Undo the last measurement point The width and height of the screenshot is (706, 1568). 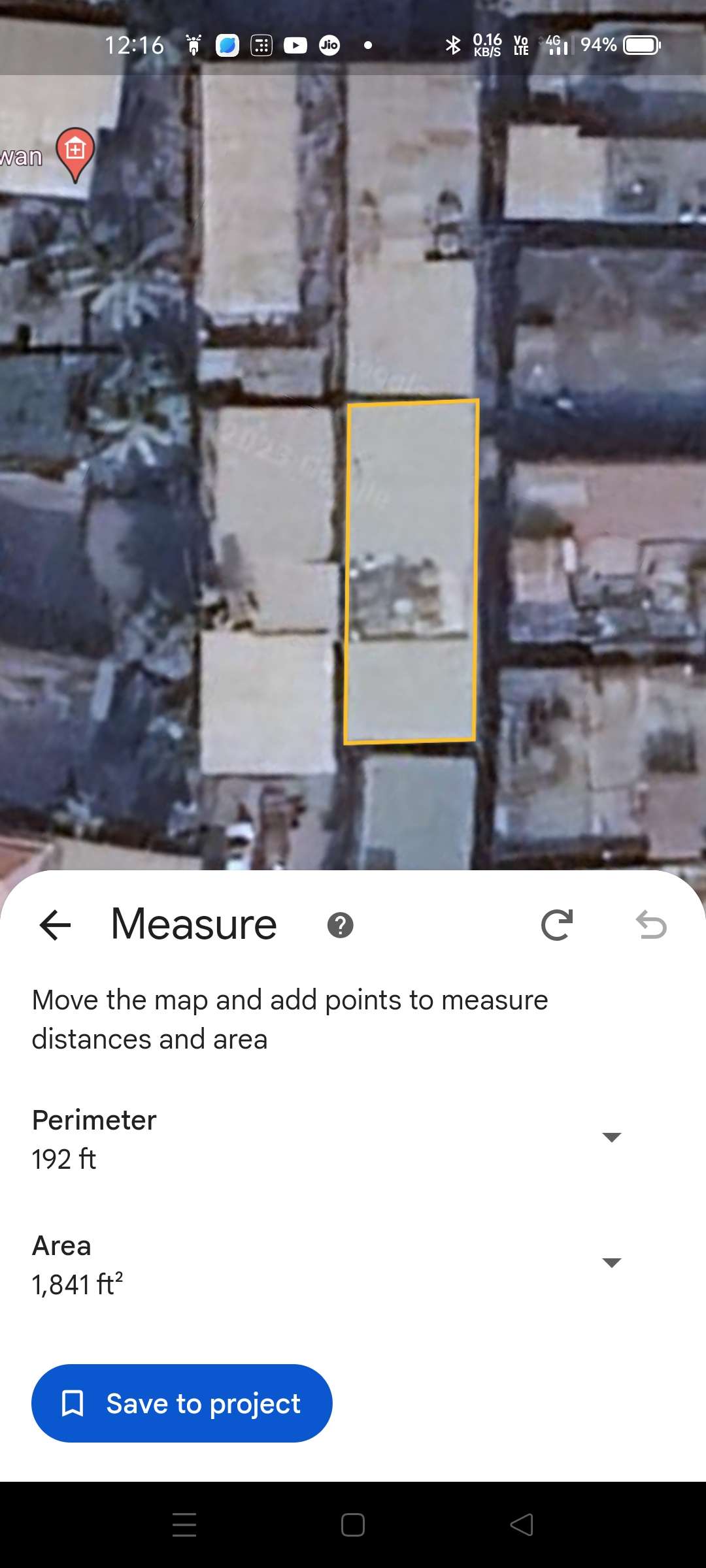tap(651, 925)
